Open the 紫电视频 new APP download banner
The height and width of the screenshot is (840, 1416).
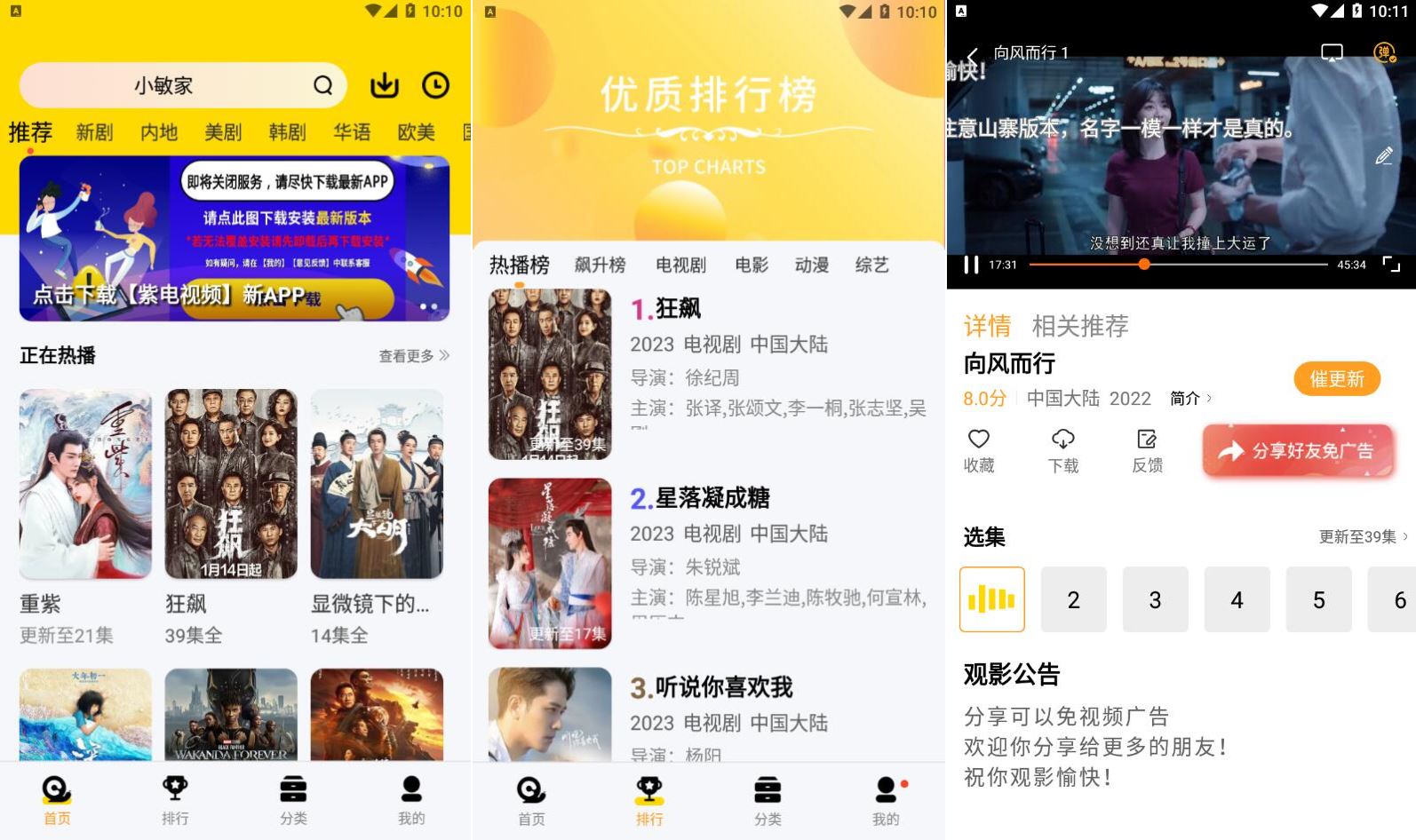point(234,238)
